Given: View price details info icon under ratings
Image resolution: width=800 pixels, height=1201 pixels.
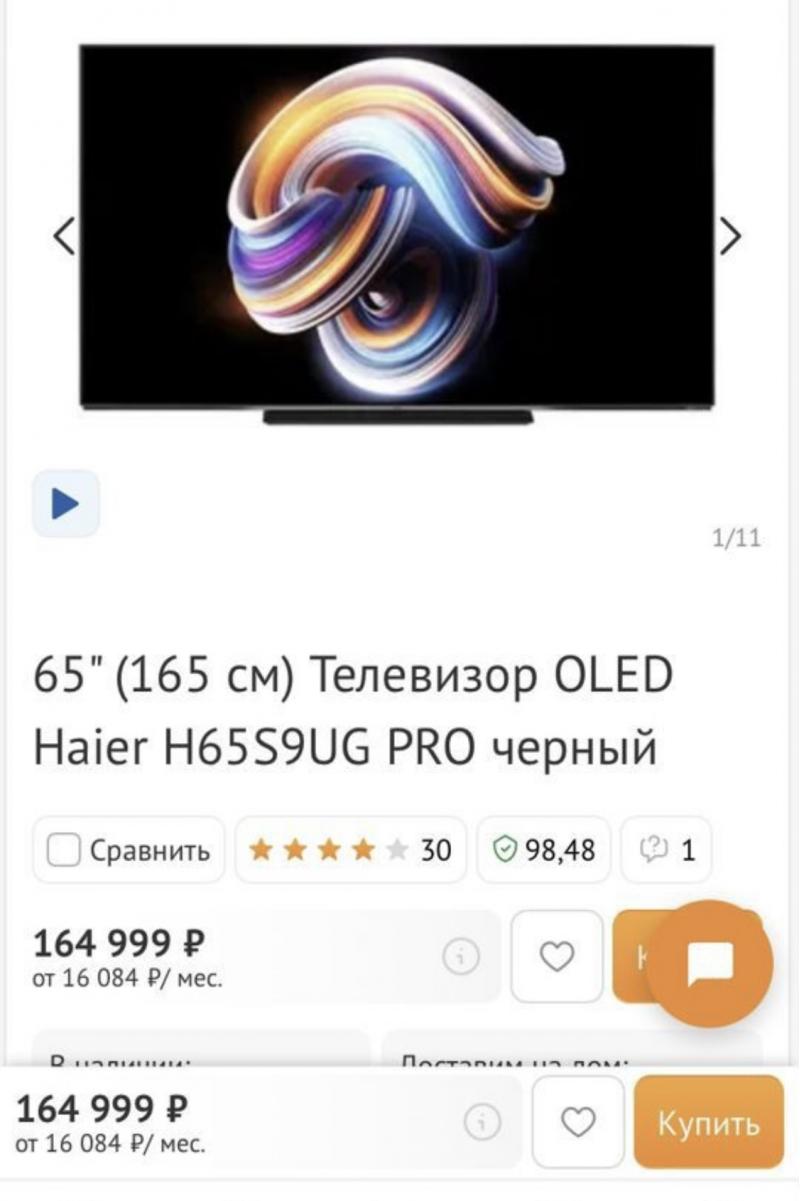Looking at the screenshot, I should click(x=460, y=957).
